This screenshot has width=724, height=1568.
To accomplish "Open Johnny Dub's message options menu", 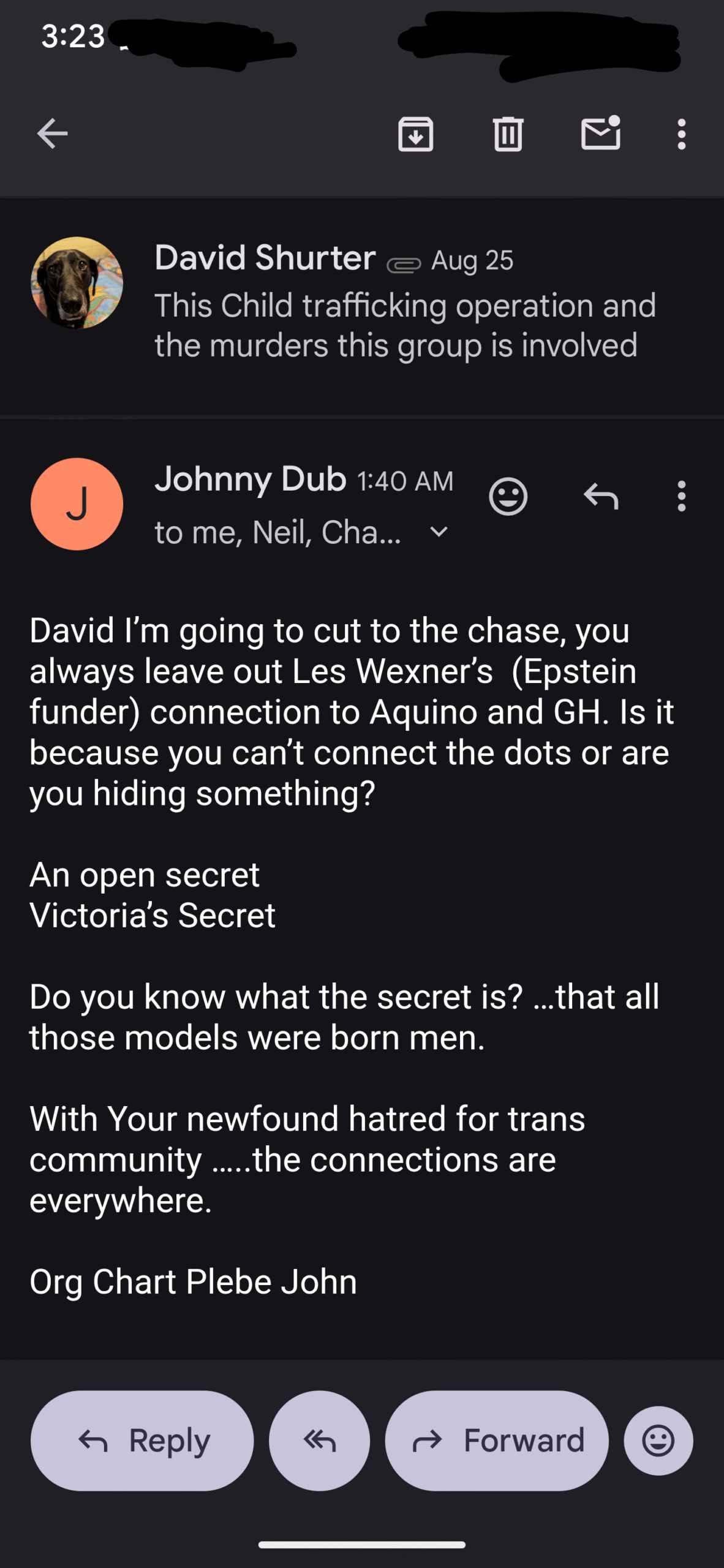I will (681, 496).
